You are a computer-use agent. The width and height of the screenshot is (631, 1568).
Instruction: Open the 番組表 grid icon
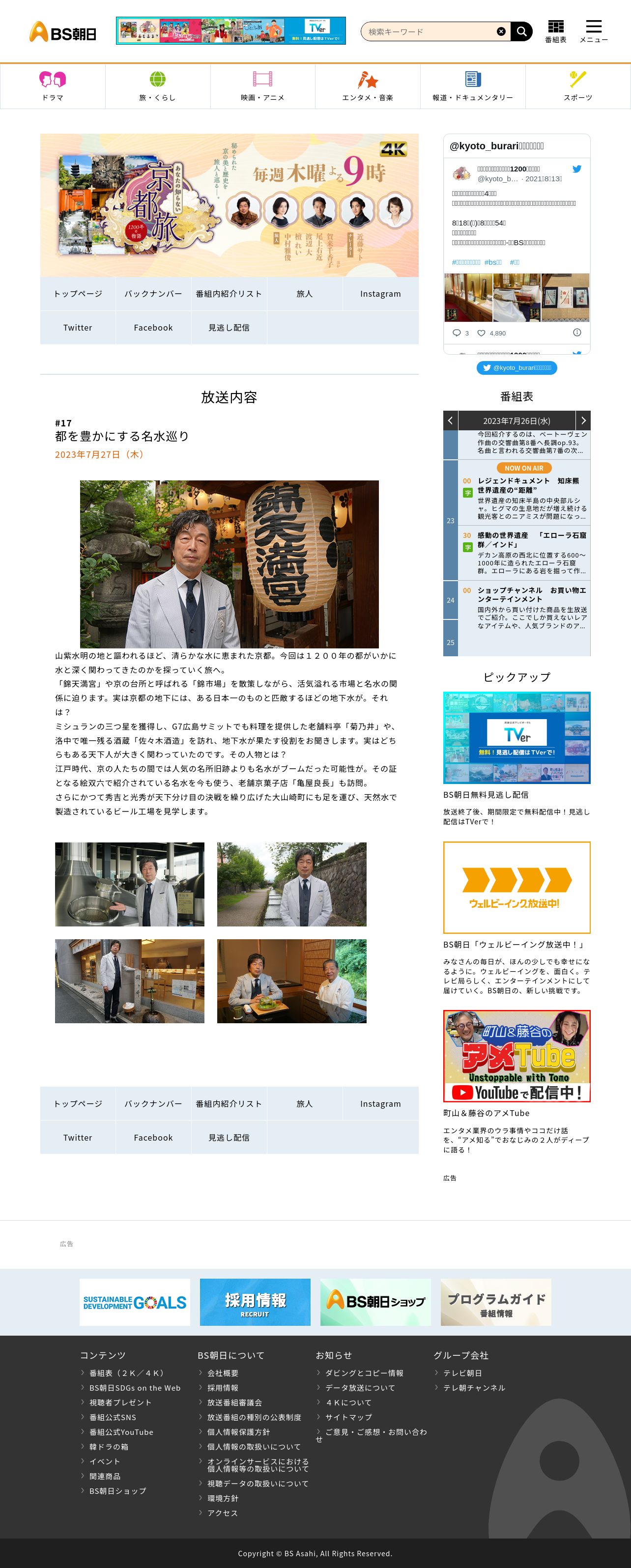tap(555, 31)
